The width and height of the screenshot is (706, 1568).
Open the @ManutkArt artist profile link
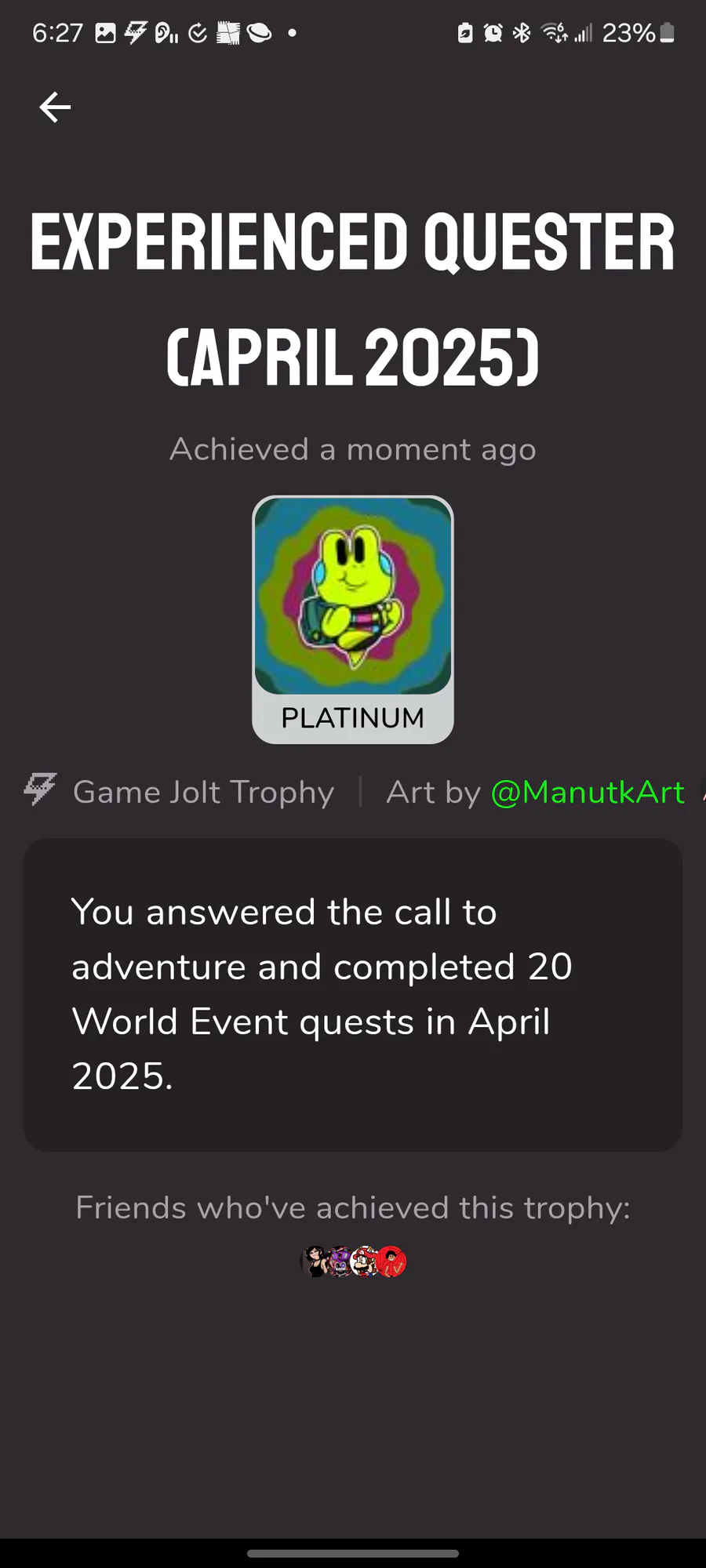coord(588,793)
